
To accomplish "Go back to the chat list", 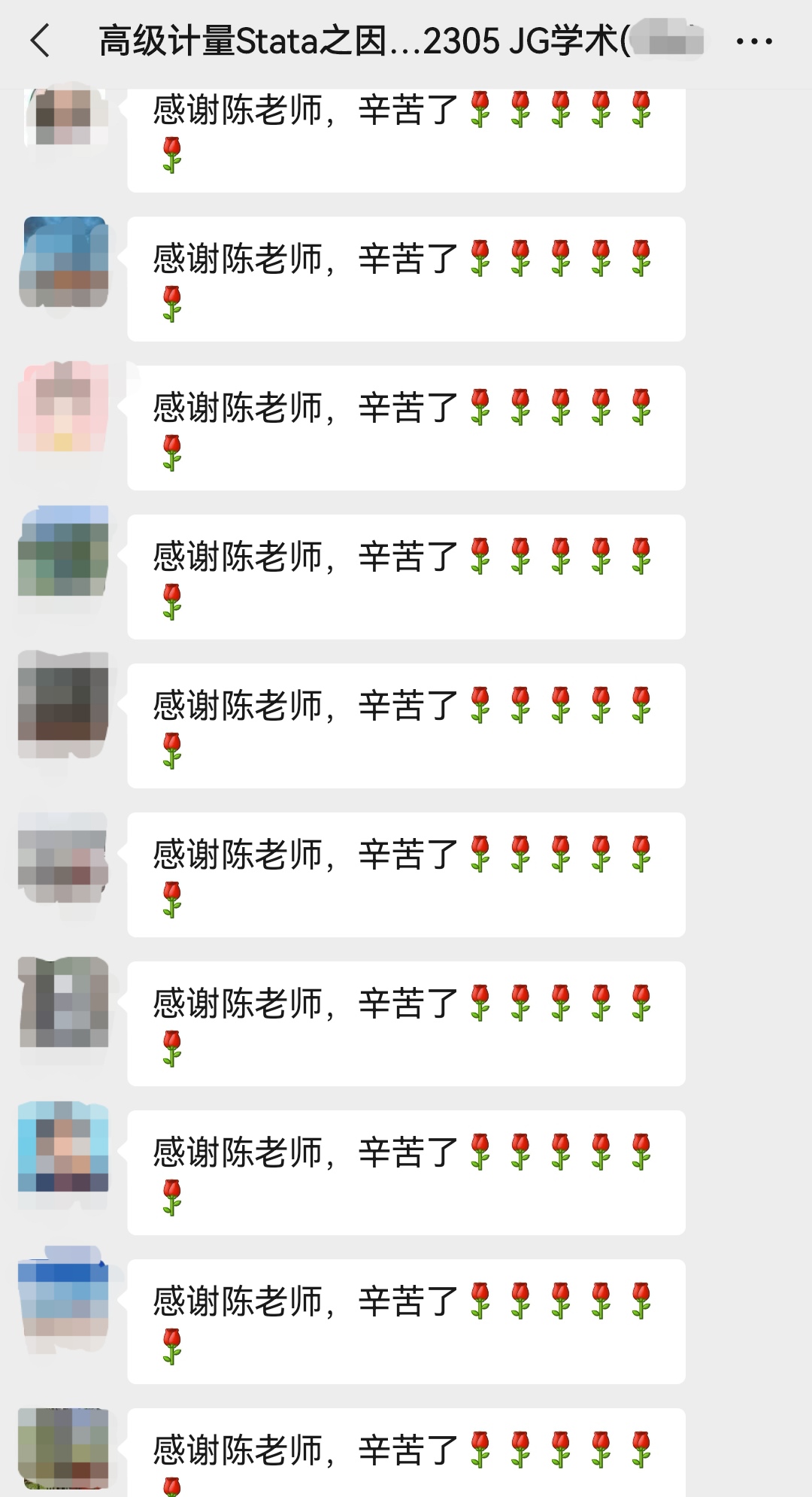I will pos(41,41).
